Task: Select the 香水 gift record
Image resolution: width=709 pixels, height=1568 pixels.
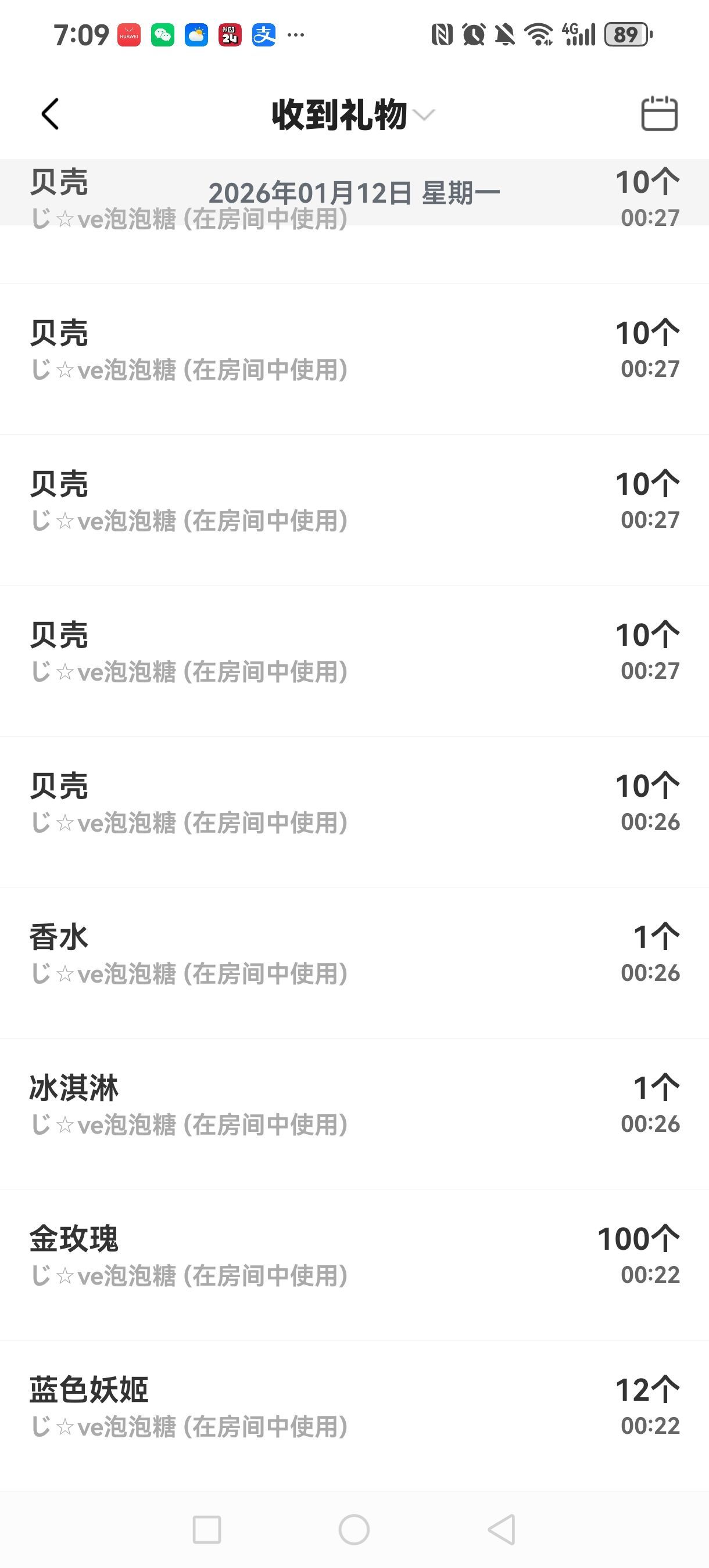Action: (355, 956)
